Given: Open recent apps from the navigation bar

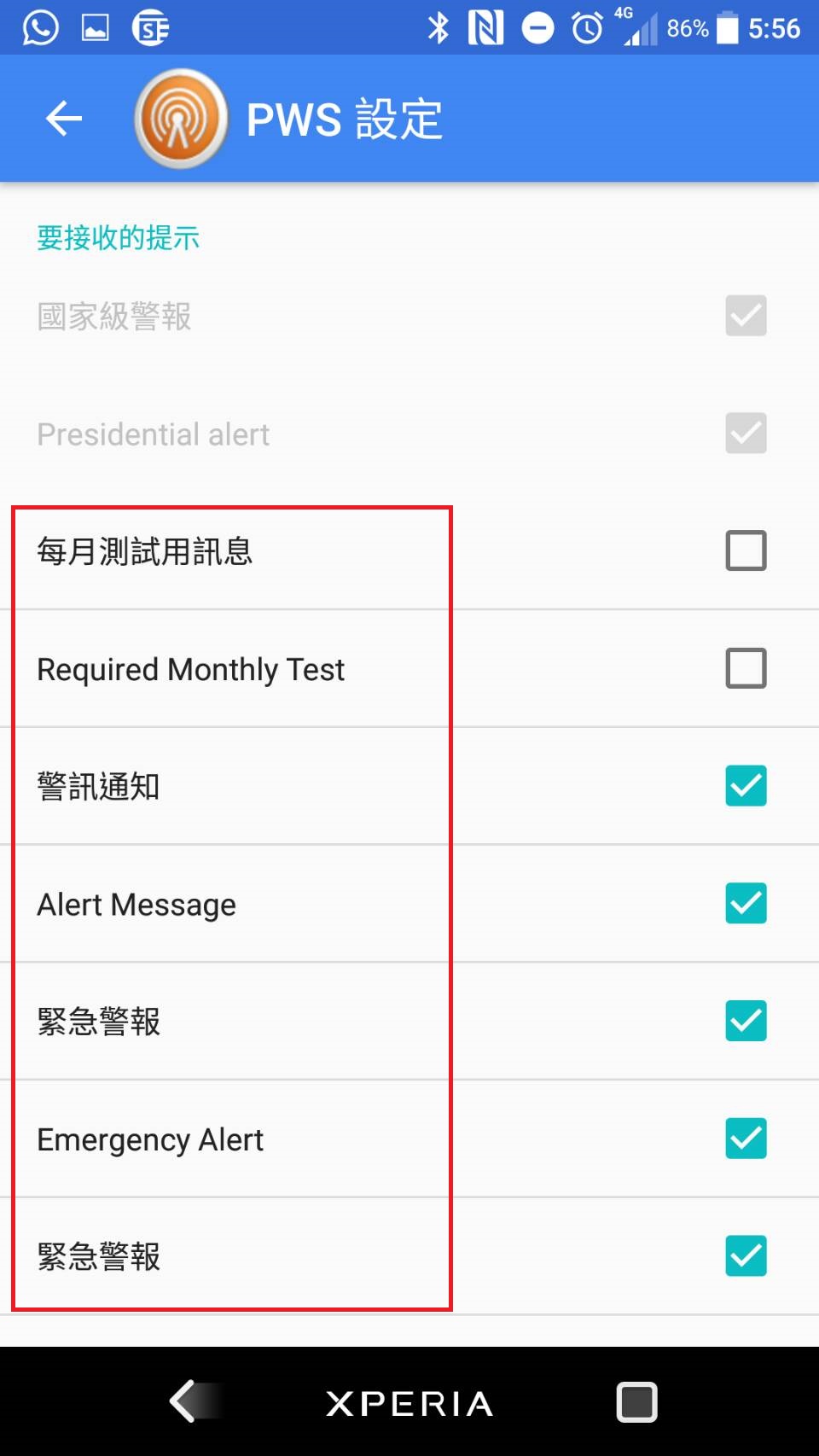Looking at the screenshot, I should (636, 1401).
